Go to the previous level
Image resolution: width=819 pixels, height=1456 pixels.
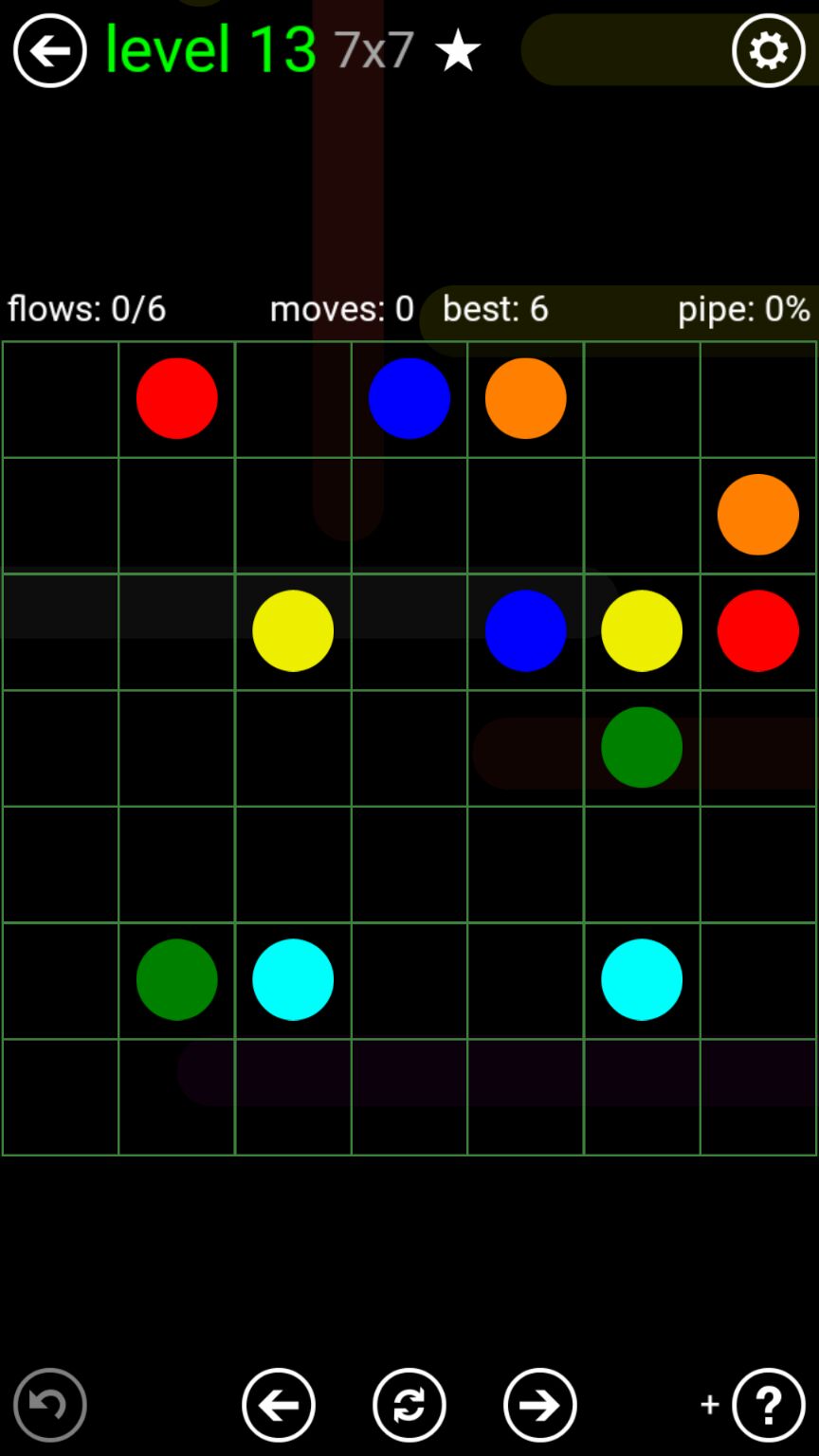pos(279,1404)
